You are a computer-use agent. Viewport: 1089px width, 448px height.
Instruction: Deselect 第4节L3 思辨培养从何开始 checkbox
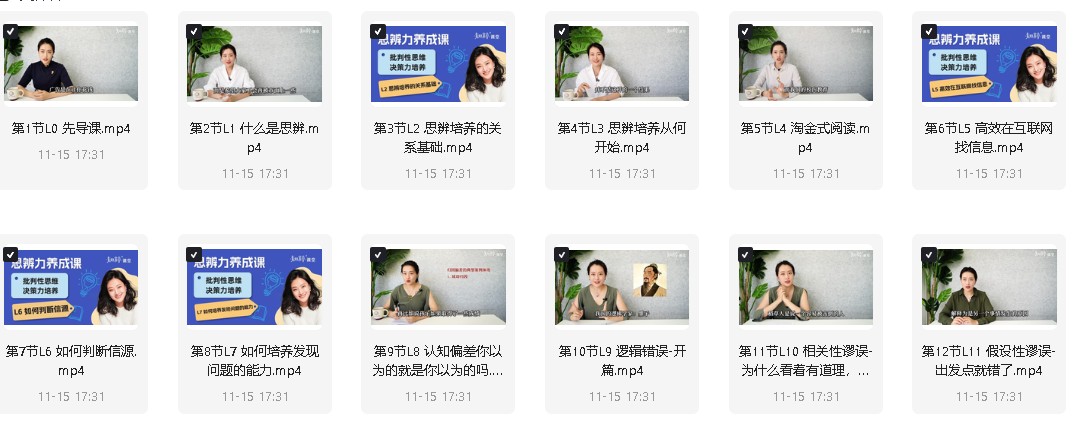(561, 32)
